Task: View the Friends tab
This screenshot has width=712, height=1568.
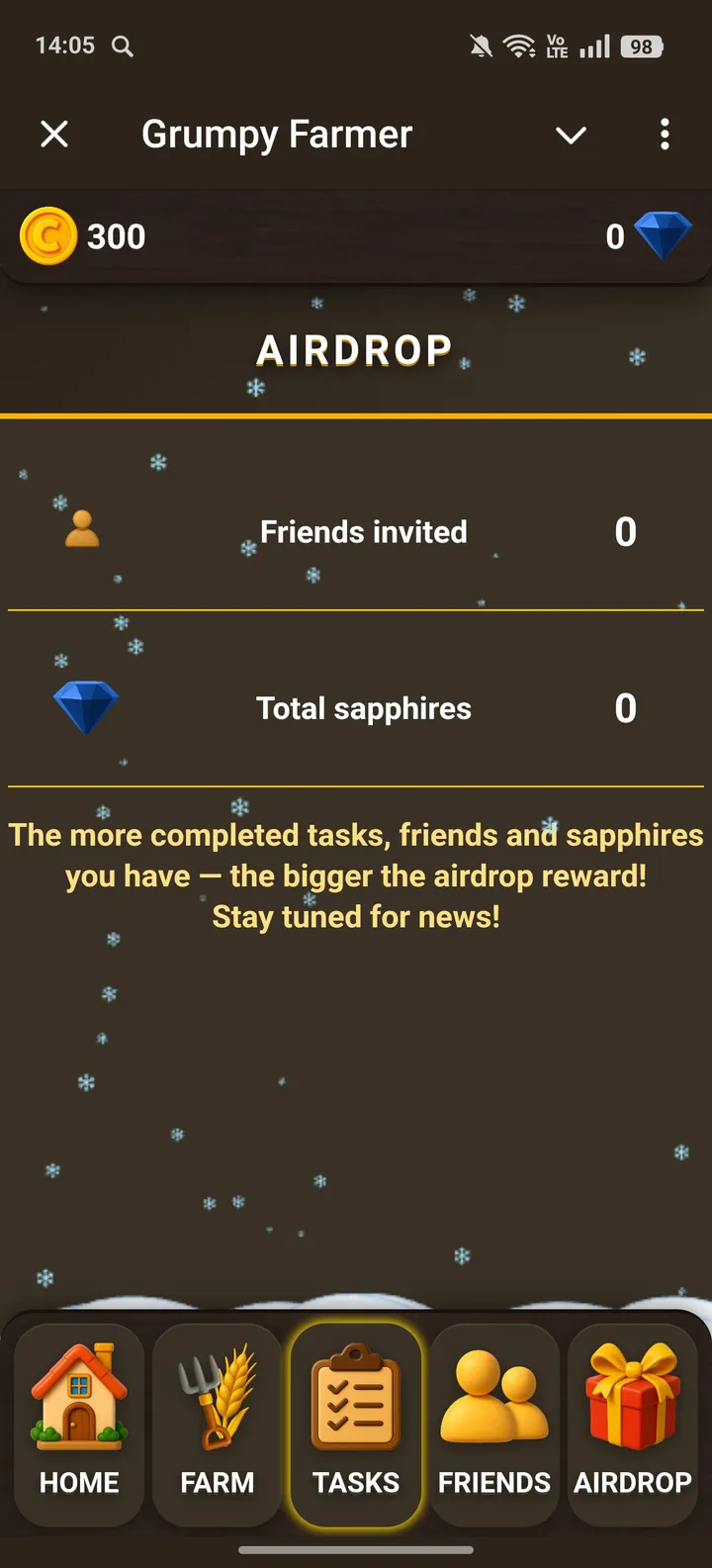Action: [x=494, y=1421]
